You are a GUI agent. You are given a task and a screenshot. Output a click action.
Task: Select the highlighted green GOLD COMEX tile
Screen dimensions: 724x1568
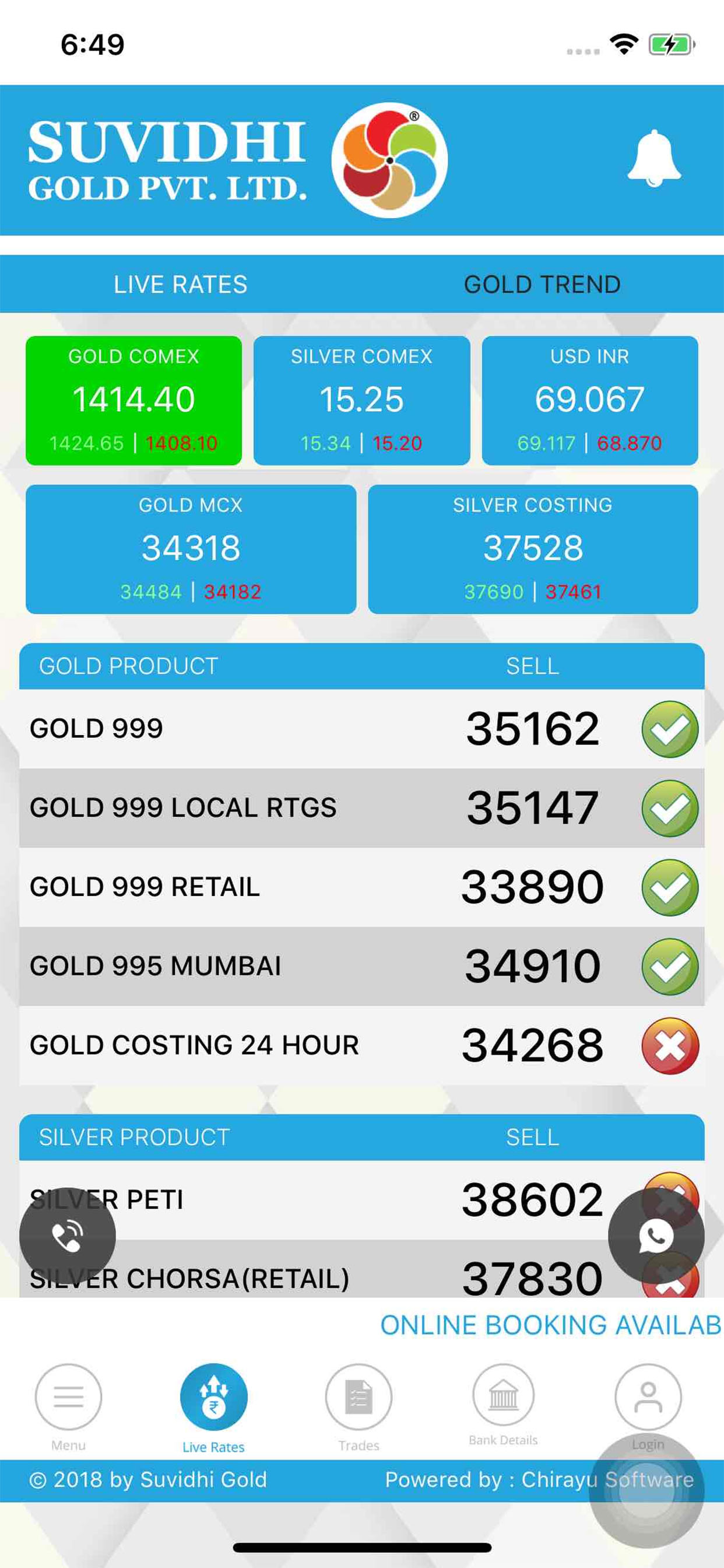click(x=133, y=400)
